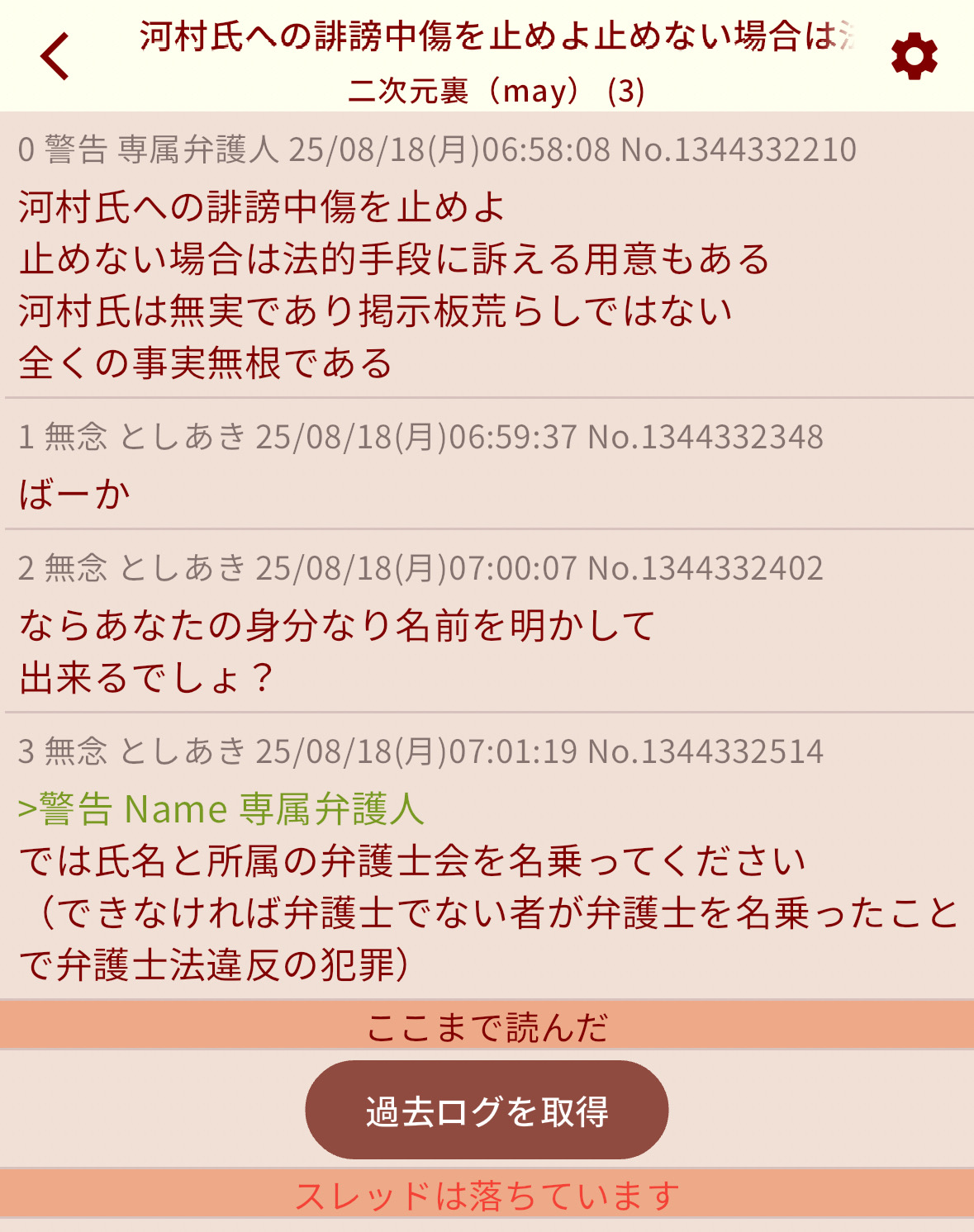The width and height of the screenshot is (974, 1232).
Task: Tap the green quote >警告 Name 専属弁護人
Action: click(221, 808)
